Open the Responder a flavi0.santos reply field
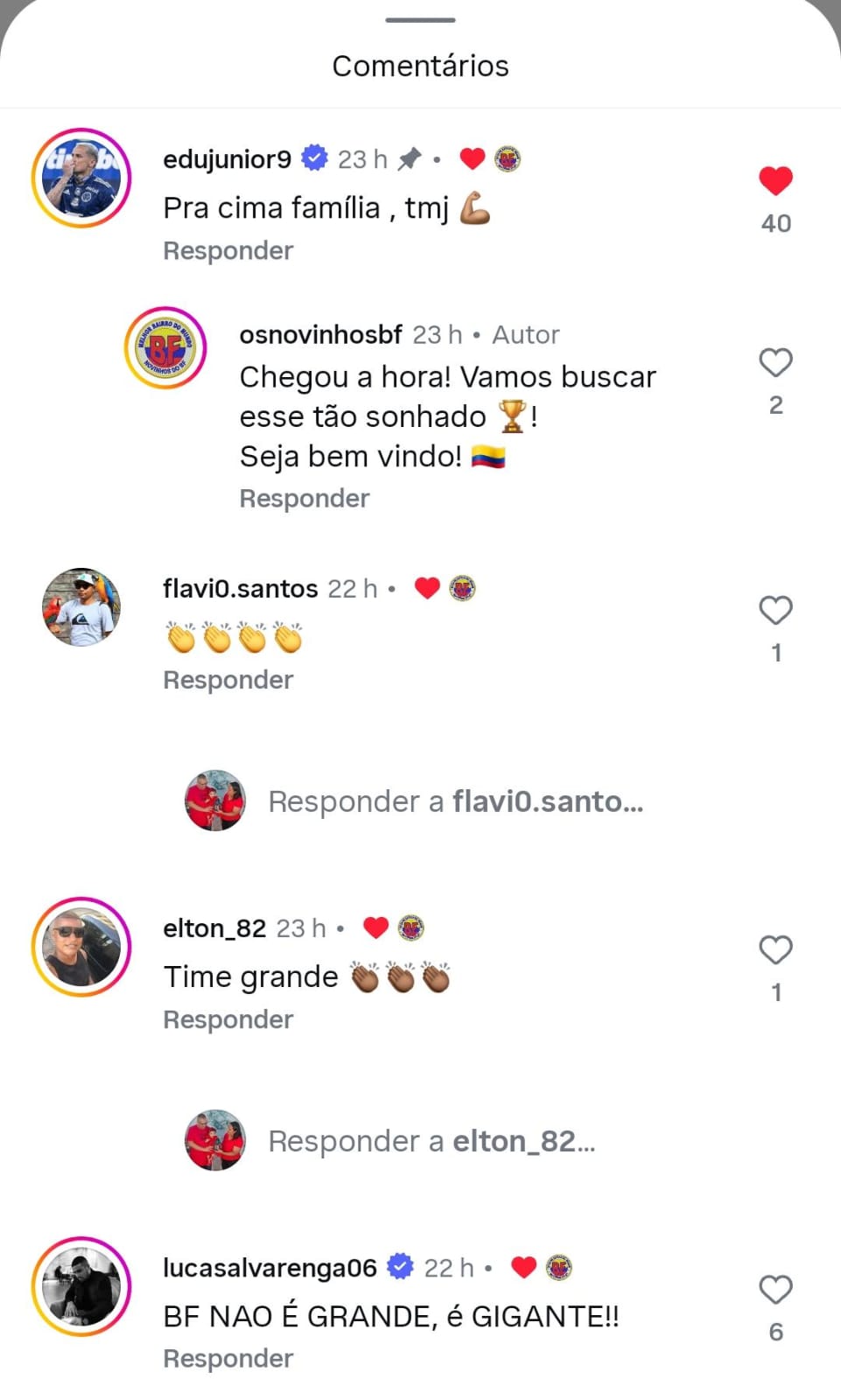841x1400 pixels. pyautogui.click(x=455, y=801)
